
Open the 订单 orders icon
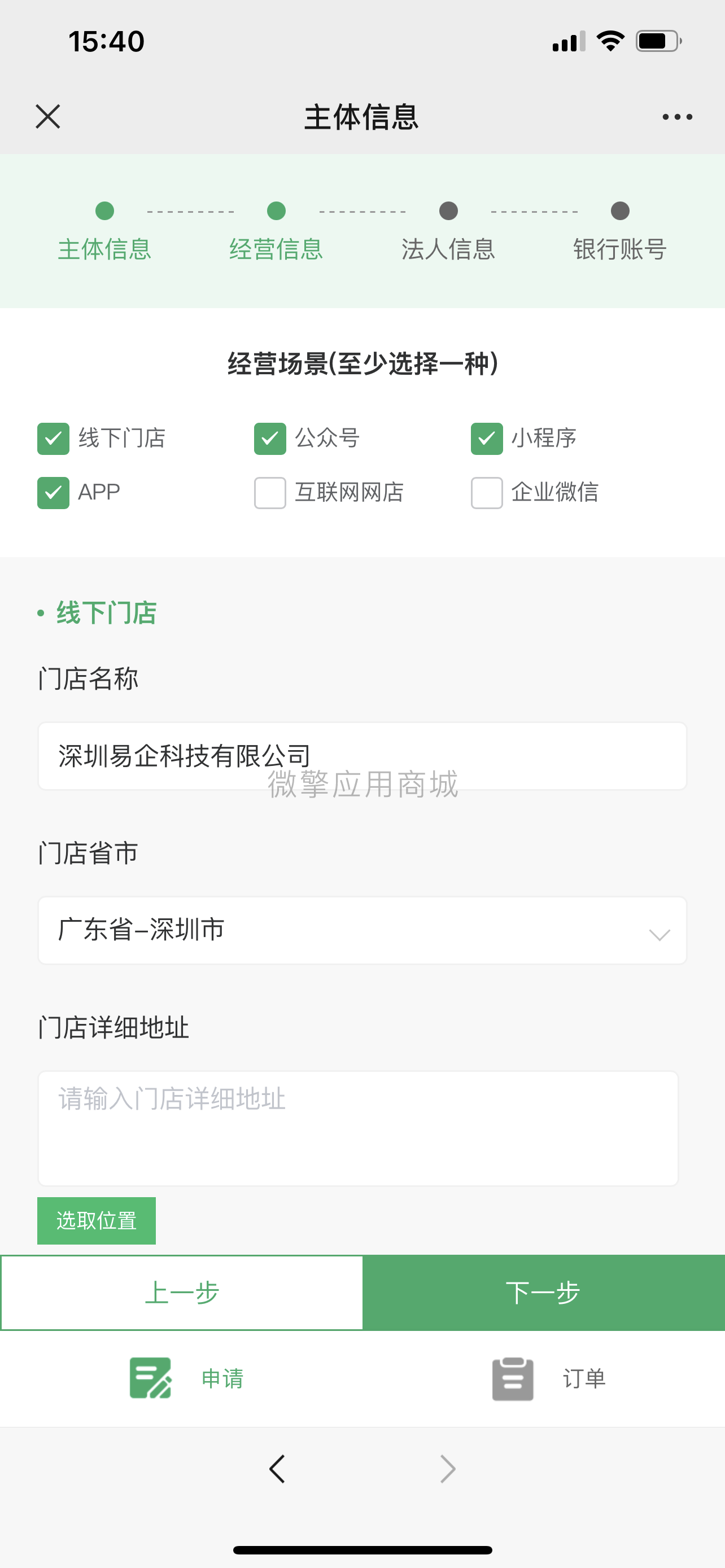pos(512,1379)
